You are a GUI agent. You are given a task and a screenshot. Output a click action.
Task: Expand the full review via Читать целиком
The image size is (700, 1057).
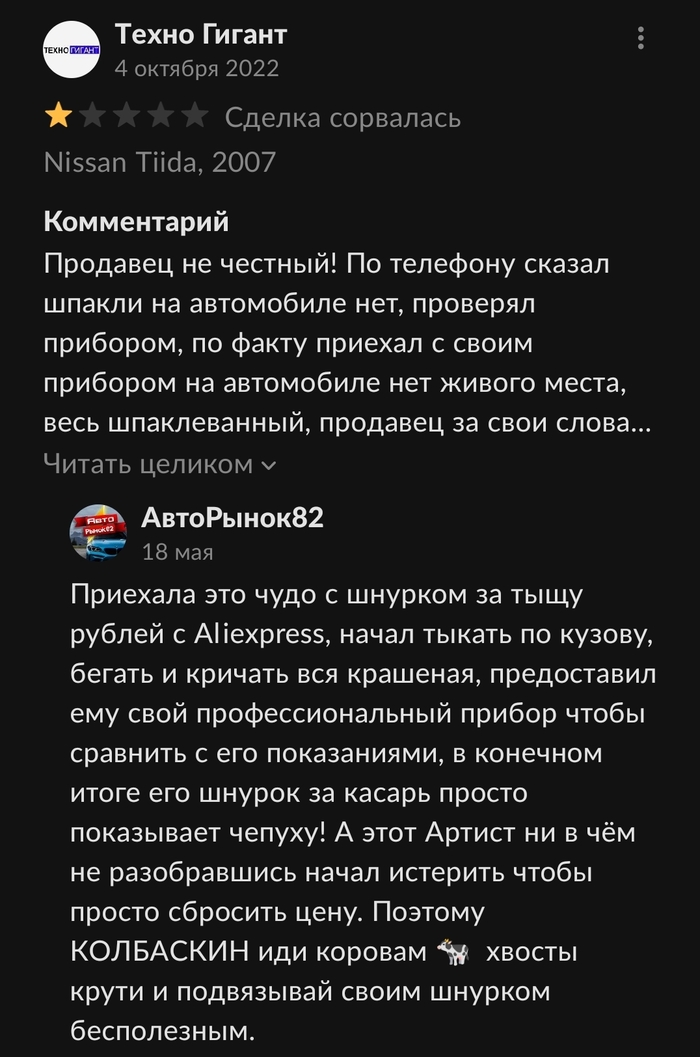coord(160,464)
